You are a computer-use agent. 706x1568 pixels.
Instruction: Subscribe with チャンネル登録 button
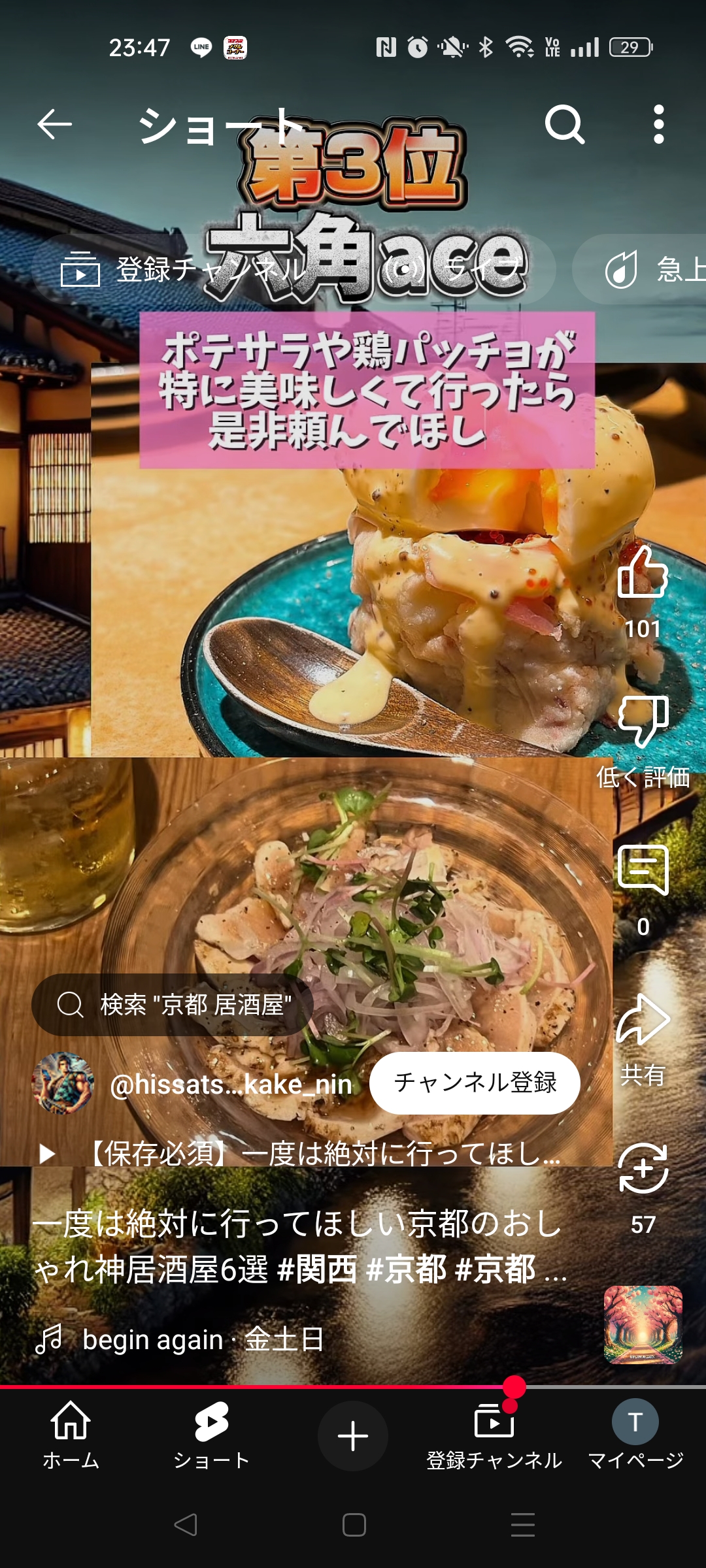pyautogui.click(x=475, y=1083)
